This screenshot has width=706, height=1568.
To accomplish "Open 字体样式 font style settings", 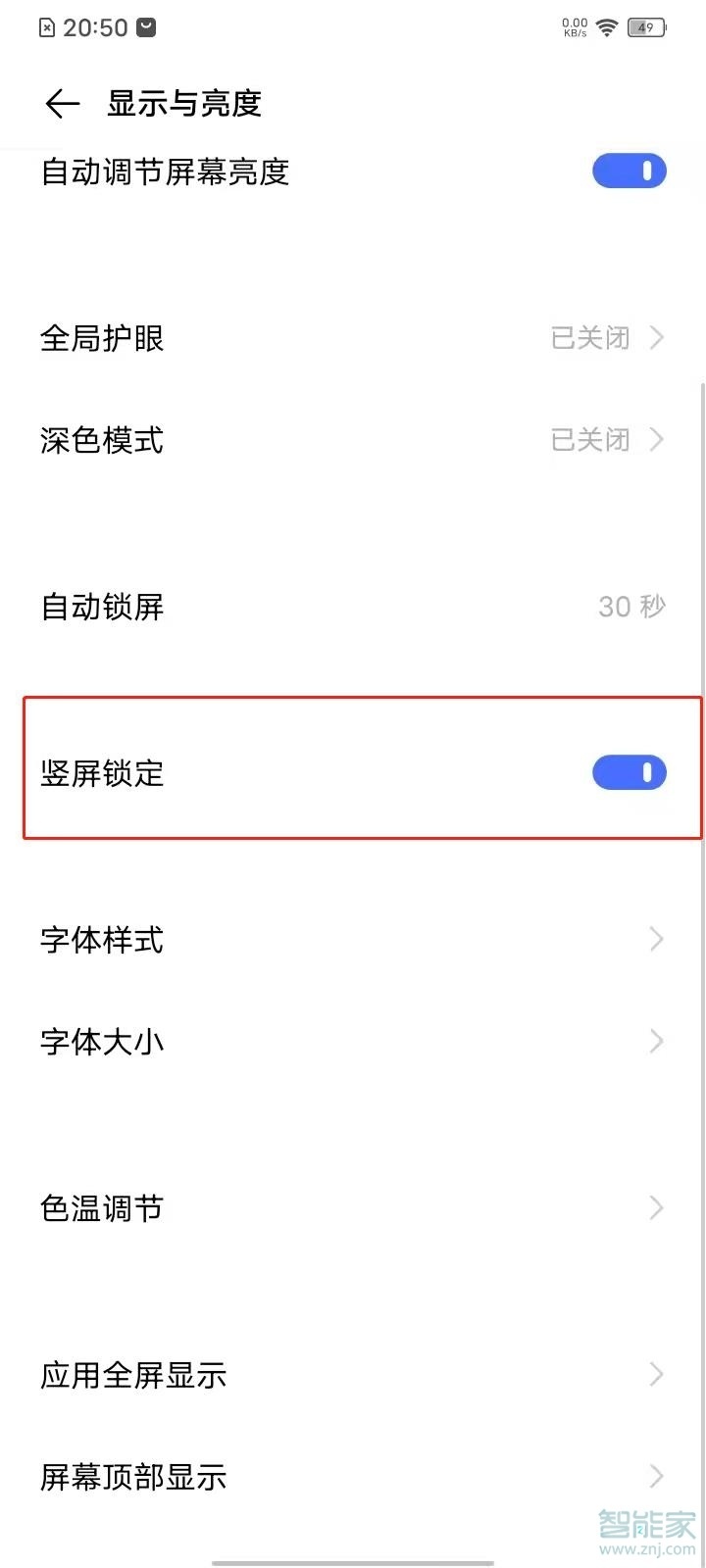I will pyautogui.click(x=353, y=939).
